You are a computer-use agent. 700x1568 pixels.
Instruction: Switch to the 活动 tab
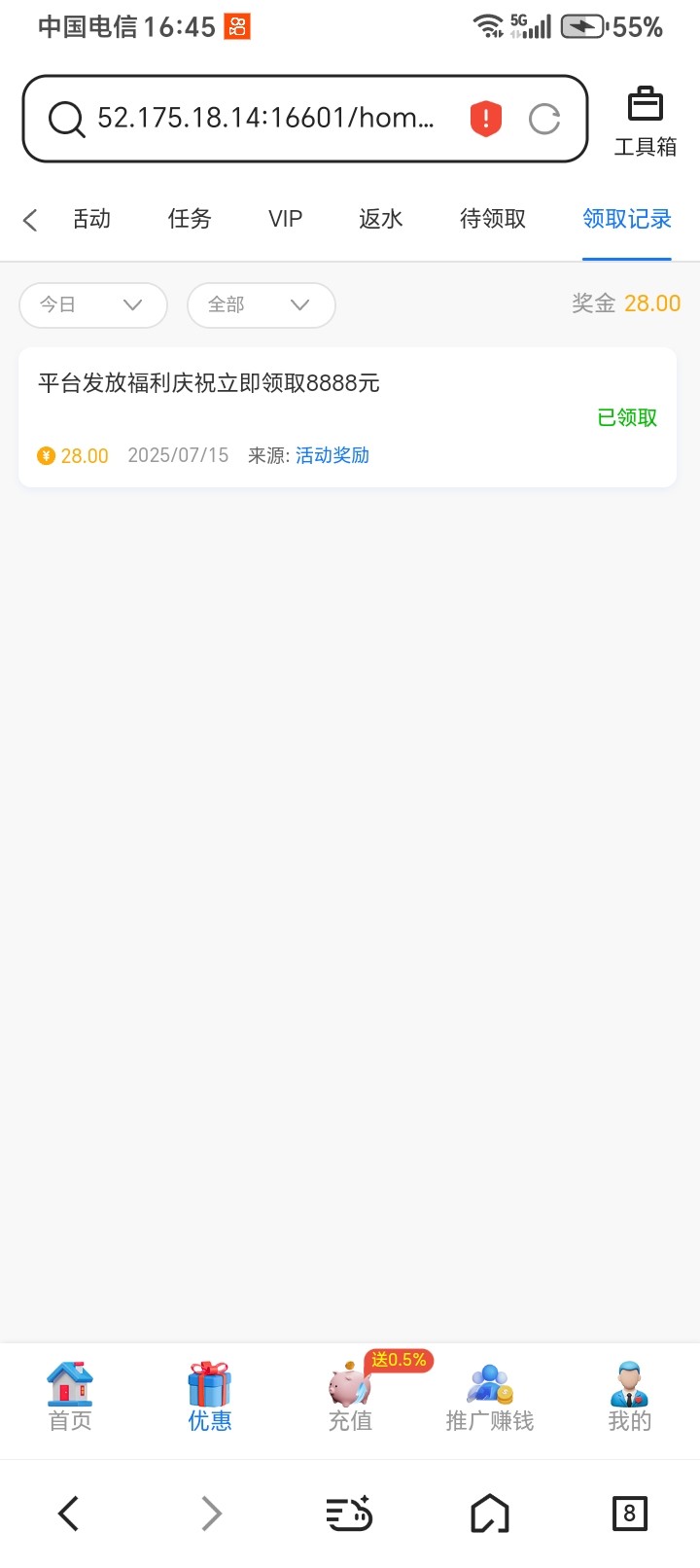92,219
